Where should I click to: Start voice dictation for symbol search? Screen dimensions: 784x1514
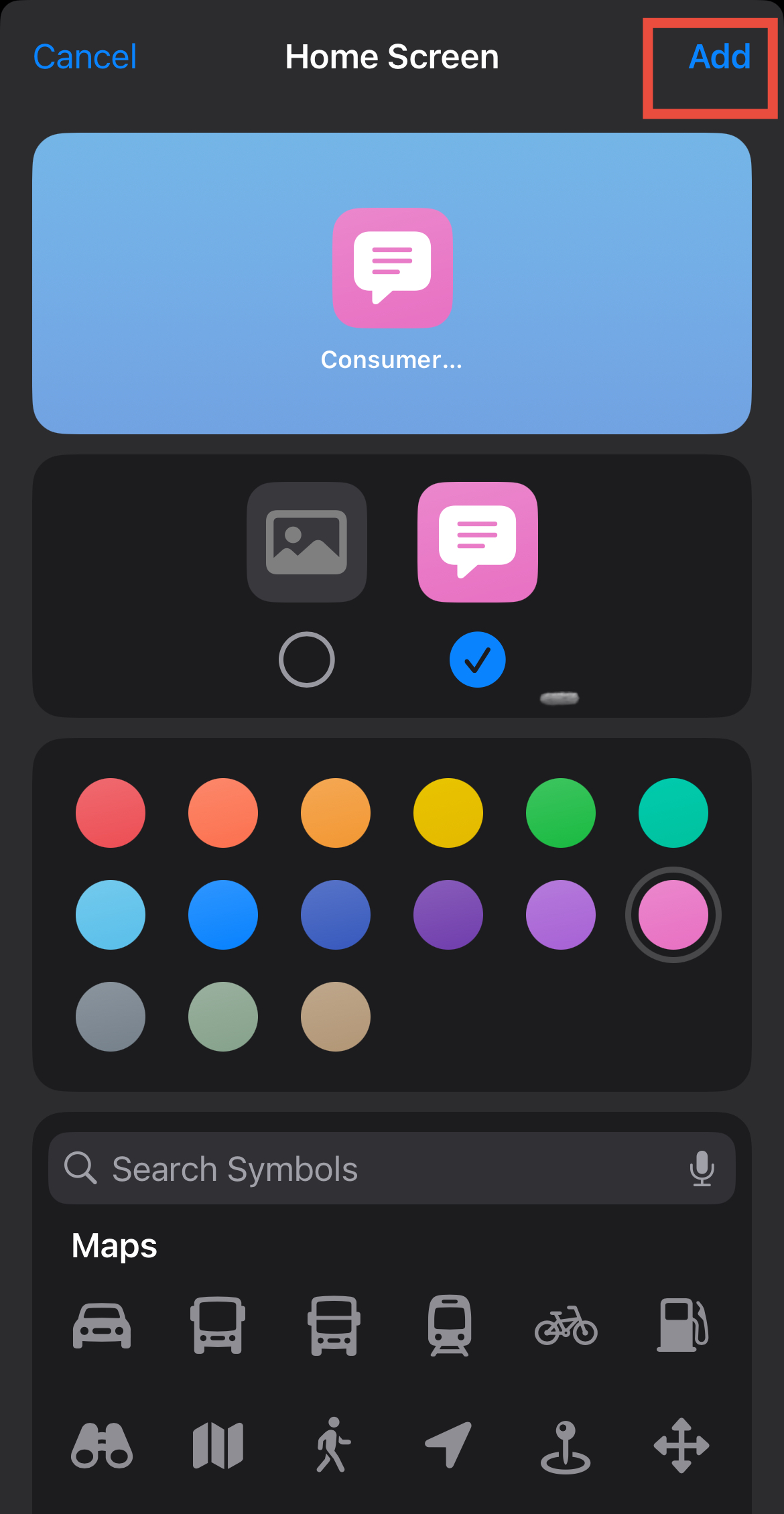702,1168
